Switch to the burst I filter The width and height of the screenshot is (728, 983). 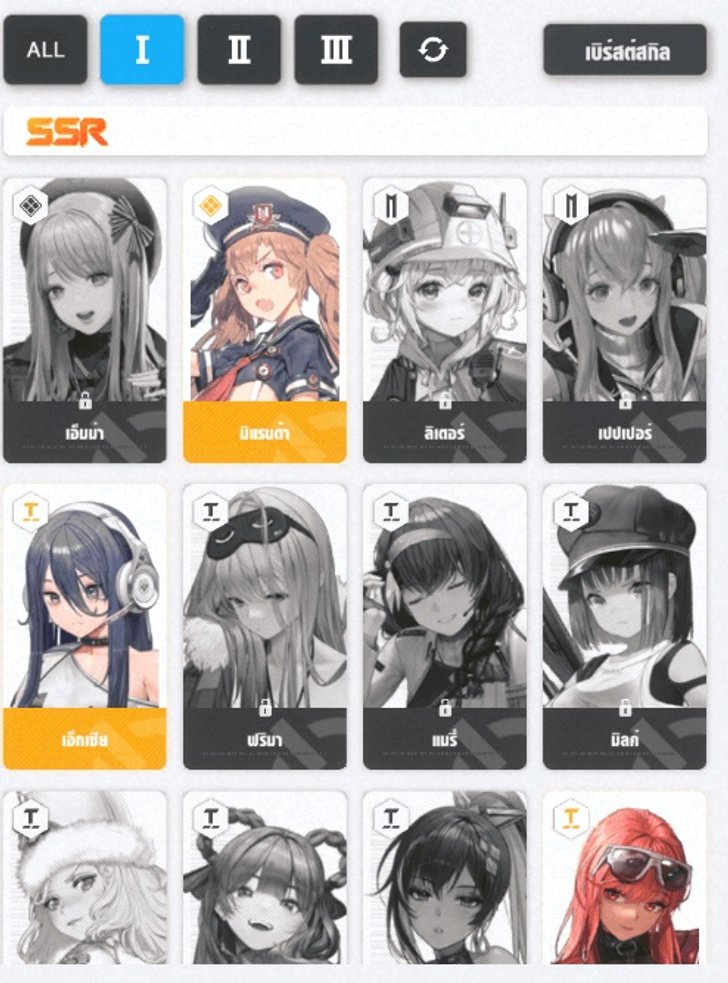click(142, 50)
